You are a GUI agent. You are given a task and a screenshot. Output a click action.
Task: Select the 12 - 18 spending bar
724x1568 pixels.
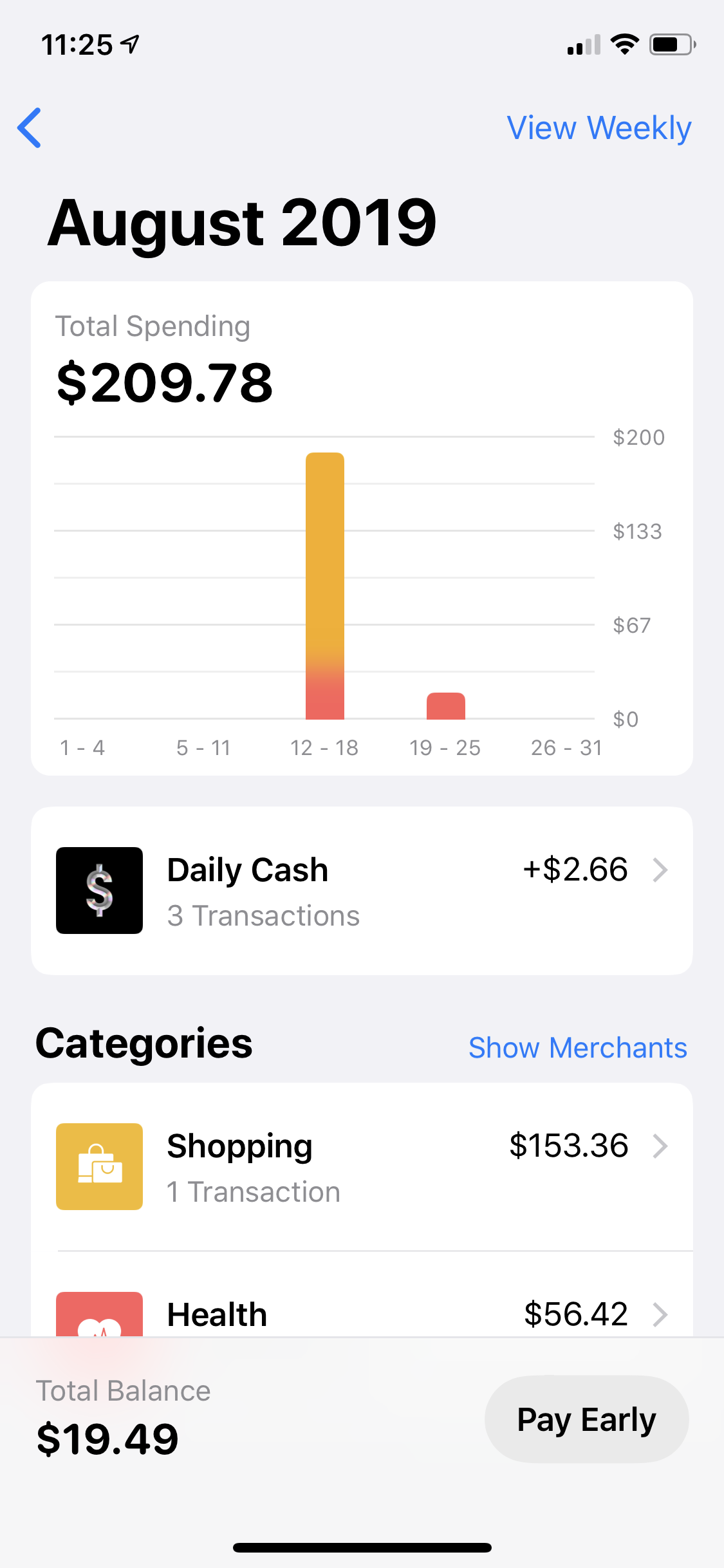325,586
